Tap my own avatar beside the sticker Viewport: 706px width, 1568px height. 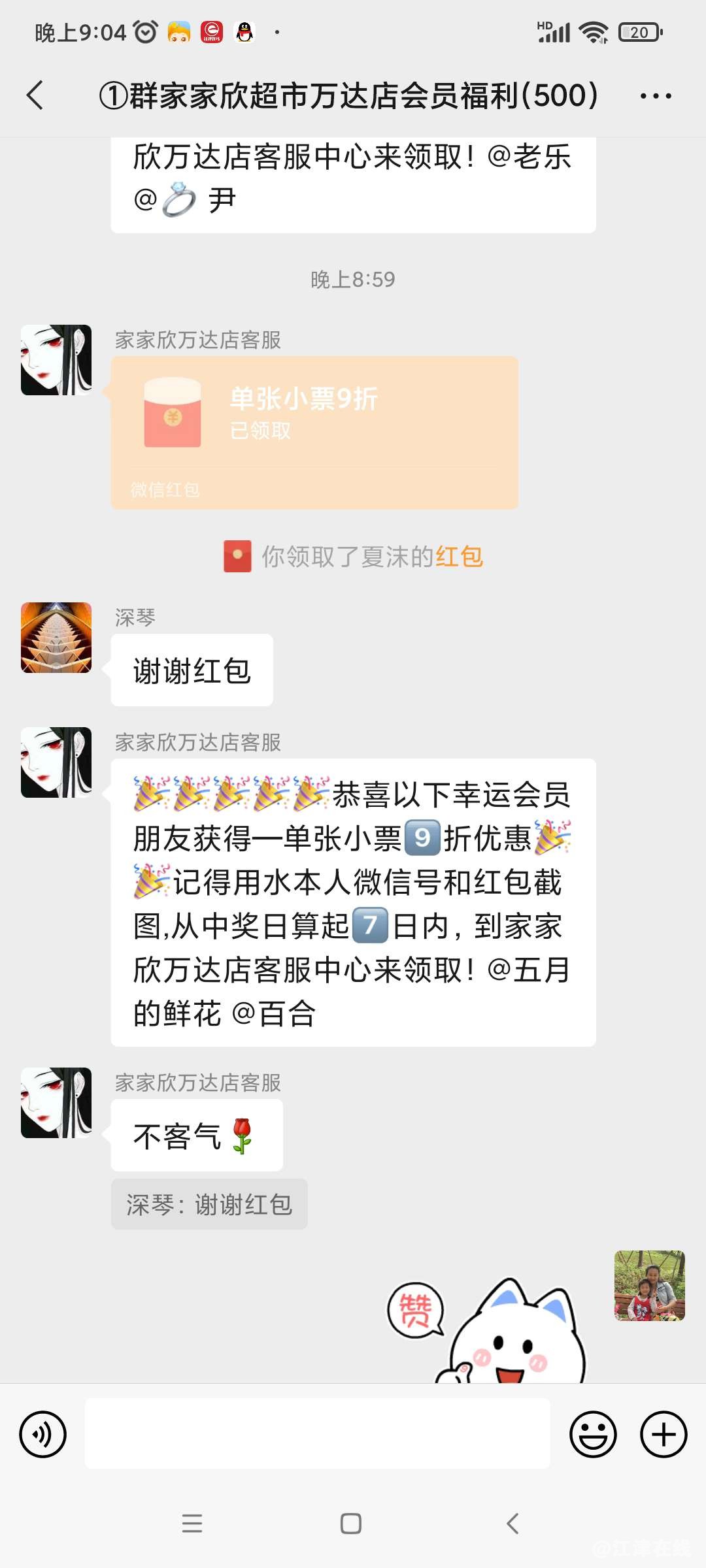pos(649,1285)
